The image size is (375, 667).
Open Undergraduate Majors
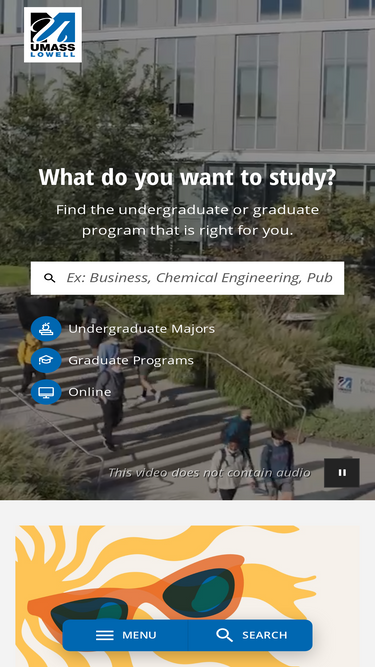[x=123, y=329]
